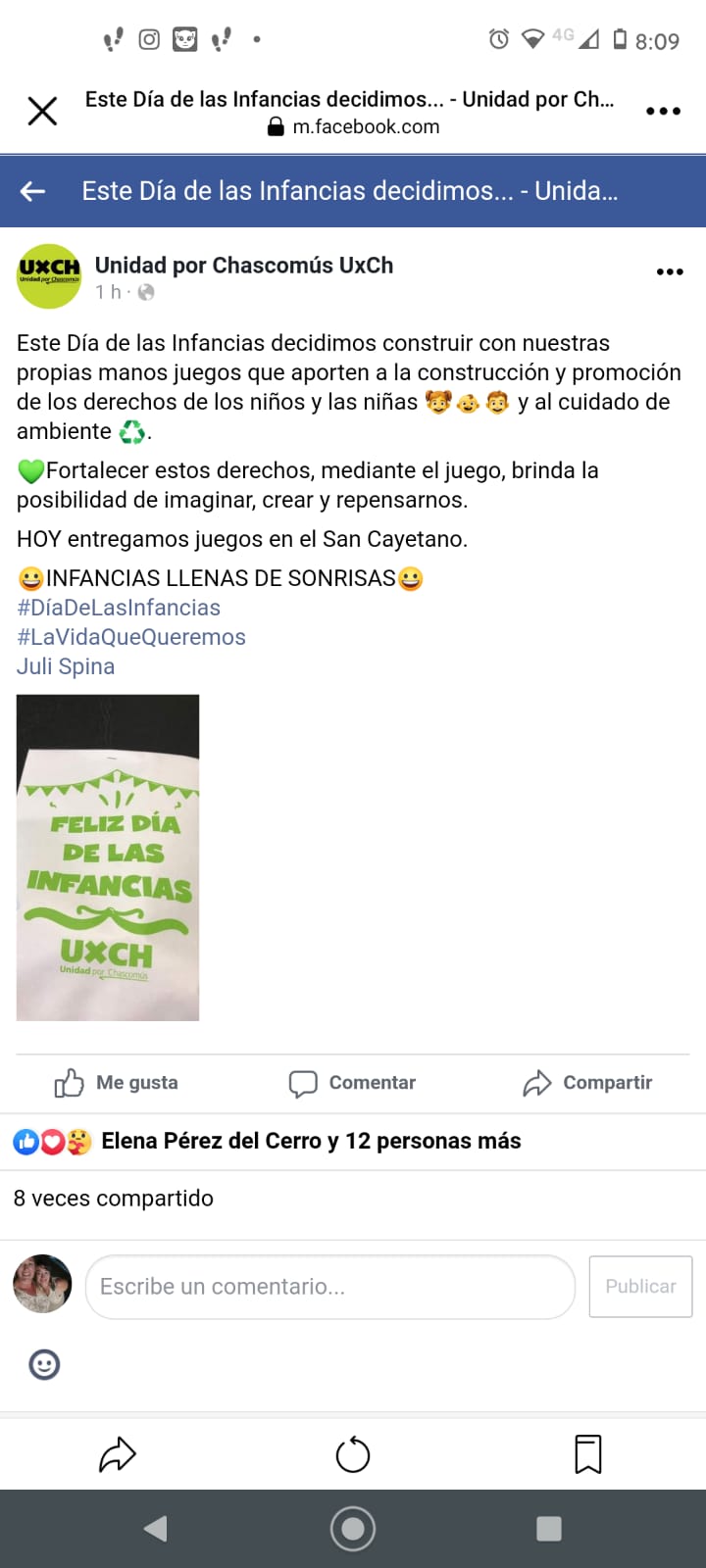This screenshot has width=706, height=1568.
Task: Close the in-app browser tab
Action: pyautogui.click(x=42, y=111)
